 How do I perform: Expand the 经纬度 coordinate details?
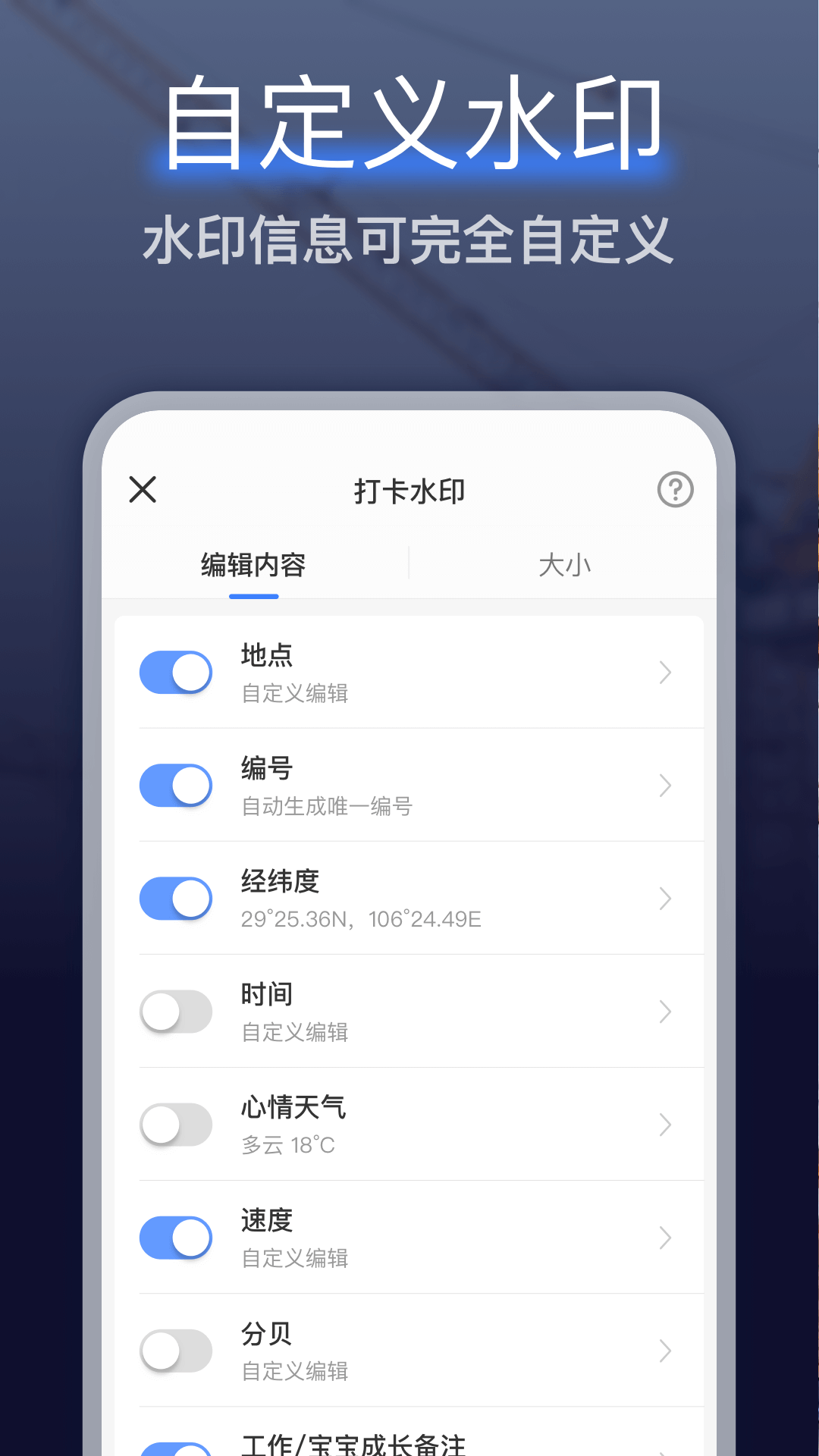point(665,898)
